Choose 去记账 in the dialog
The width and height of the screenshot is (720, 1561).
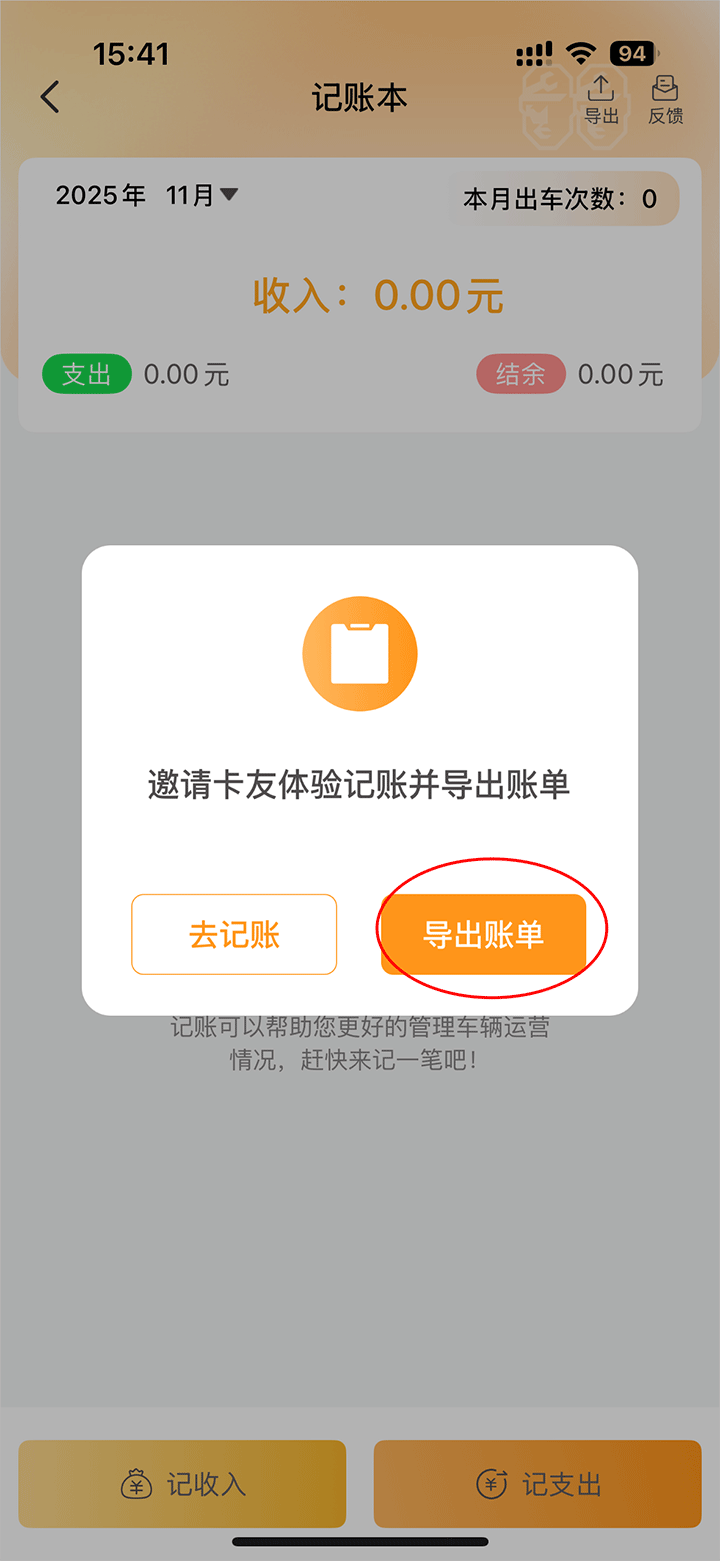(x=234, y=934)
